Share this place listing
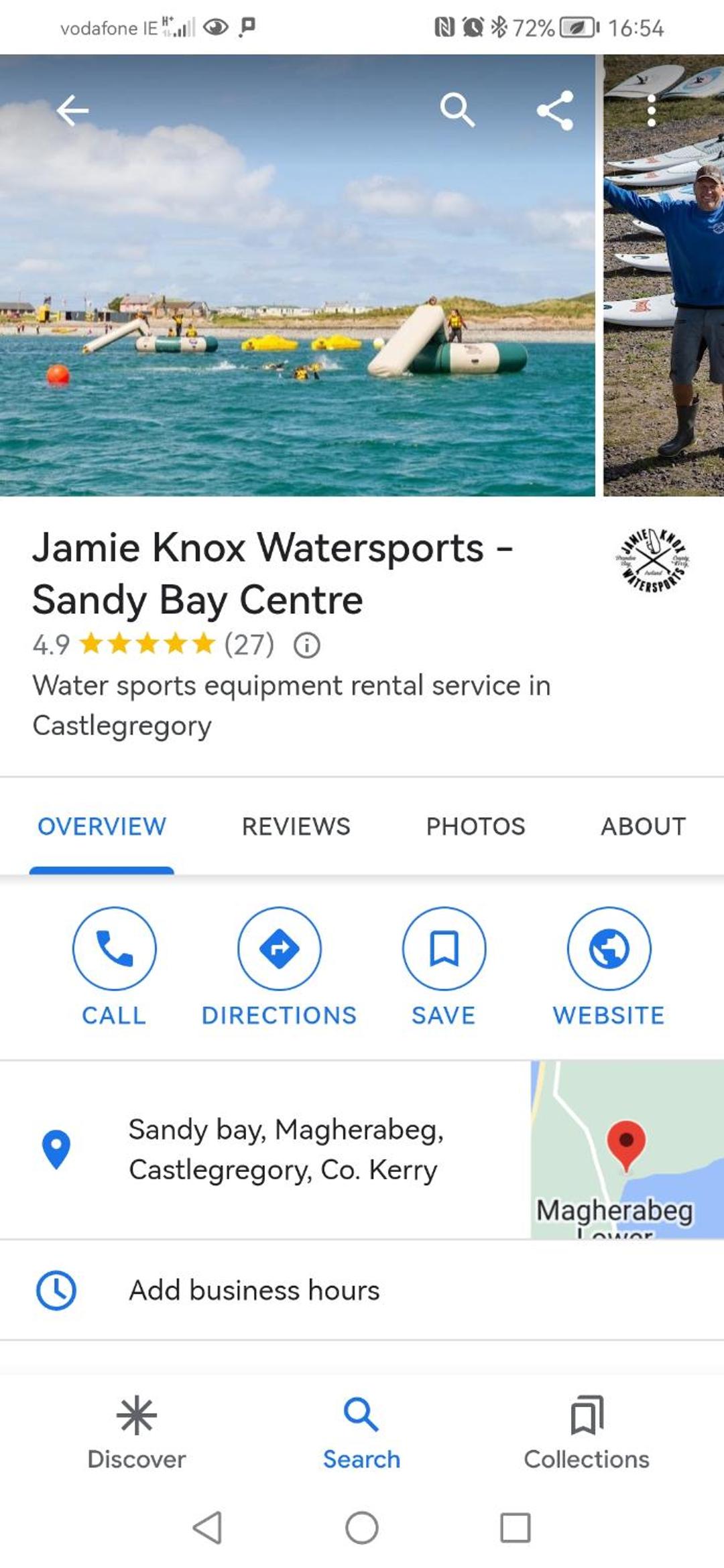724x1568 pixels. [x=555, y=111]
